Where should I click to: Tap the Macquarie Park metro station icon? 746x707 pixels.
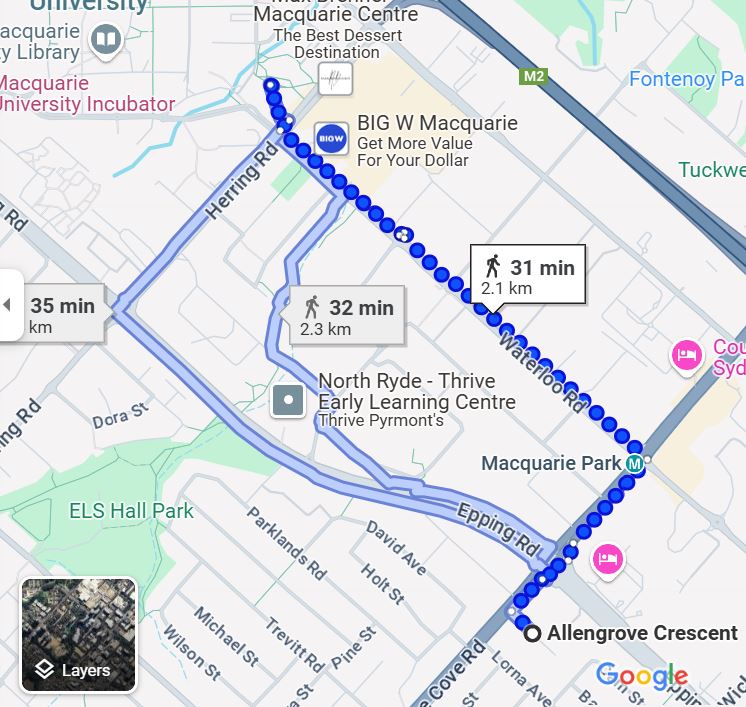pos(634,464)
